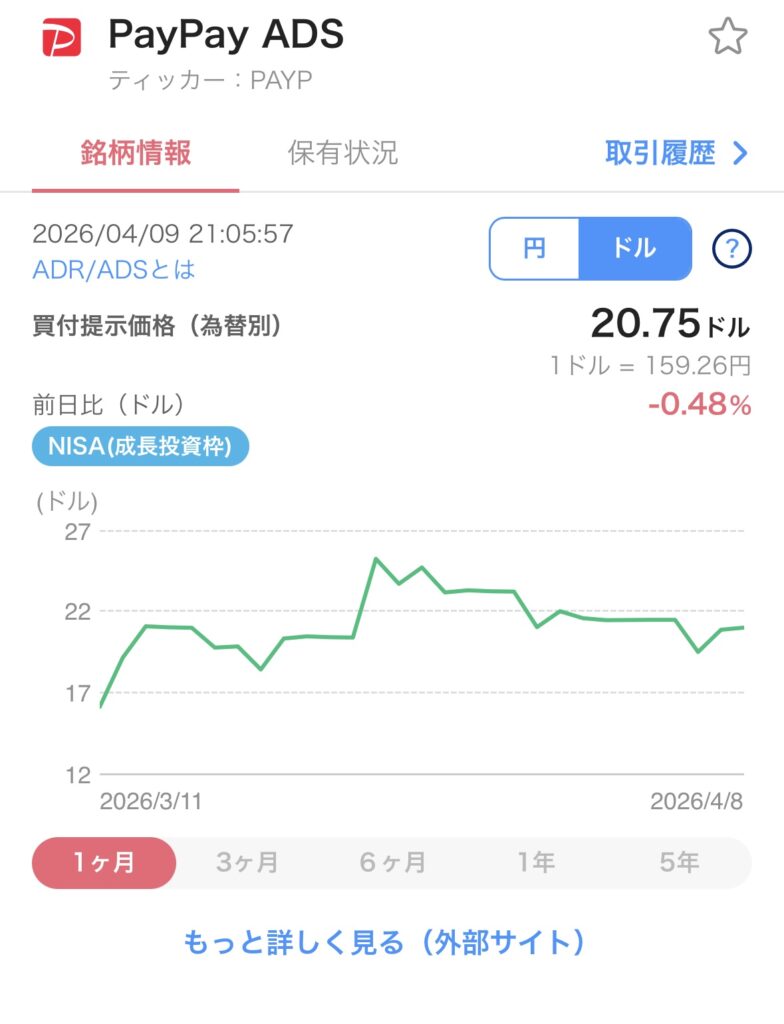Viewport: 784px width, 1024px height.
Task: Select ドル currency display
Action: [635, 249]
